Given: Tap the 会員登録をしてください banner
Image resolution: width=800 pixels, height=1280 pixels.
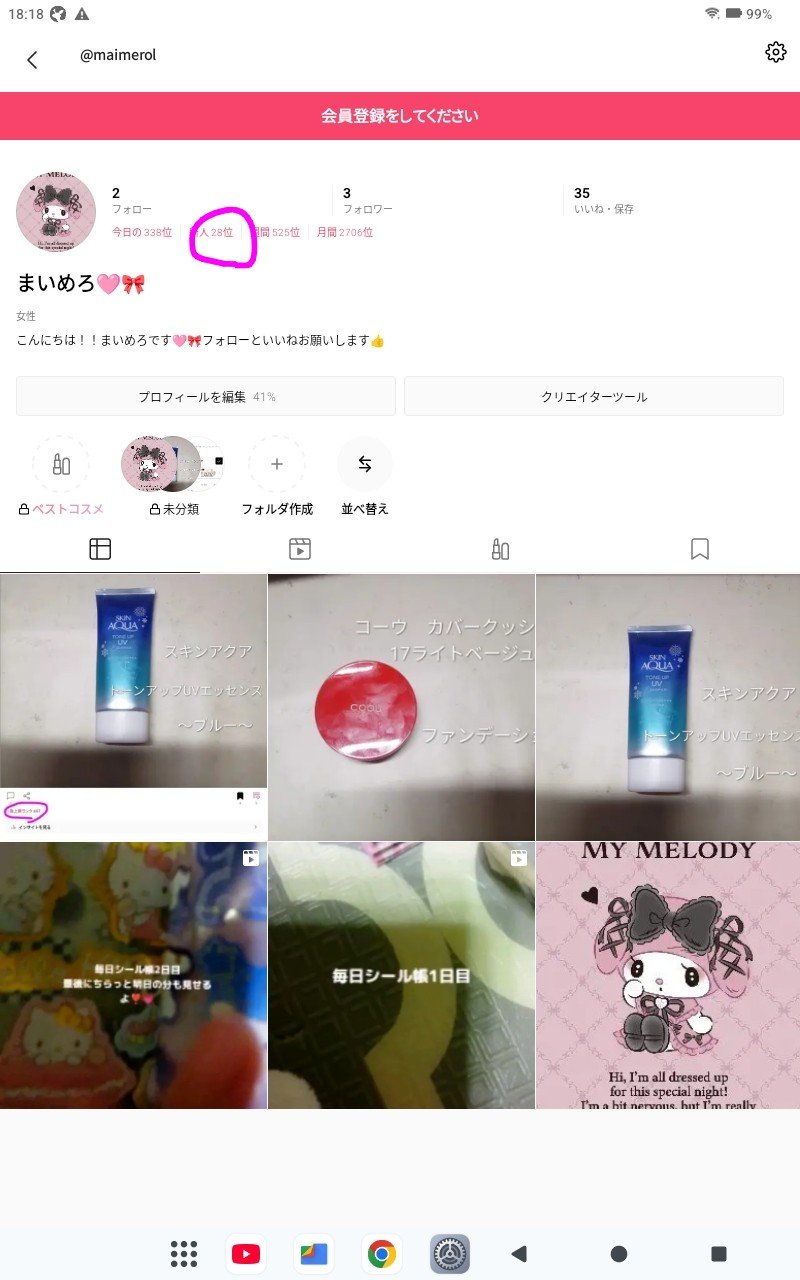Looking at the screenshot, I should 400,115.
